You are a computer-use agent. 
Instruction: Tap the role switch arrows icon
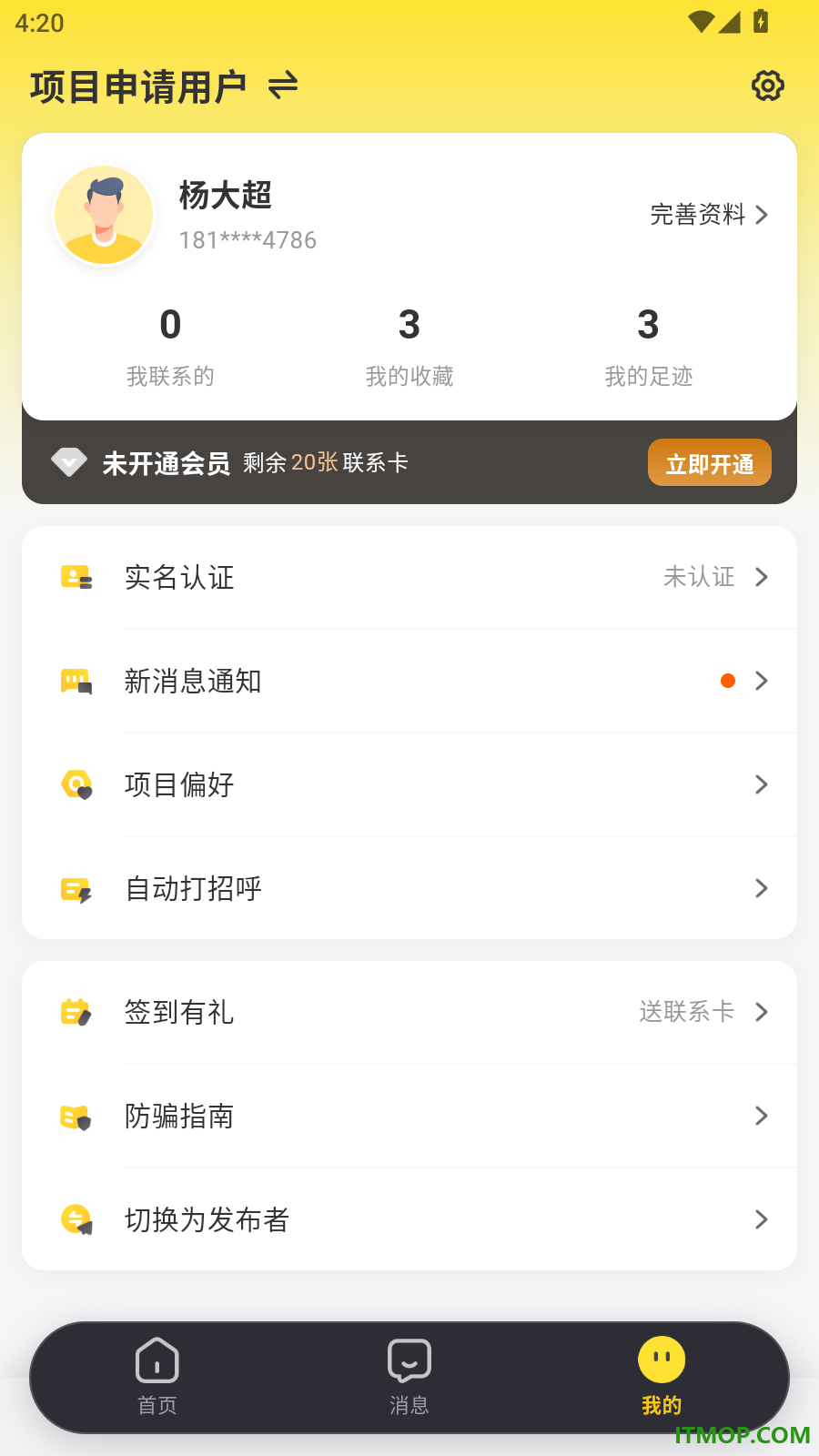coord(283,86)
